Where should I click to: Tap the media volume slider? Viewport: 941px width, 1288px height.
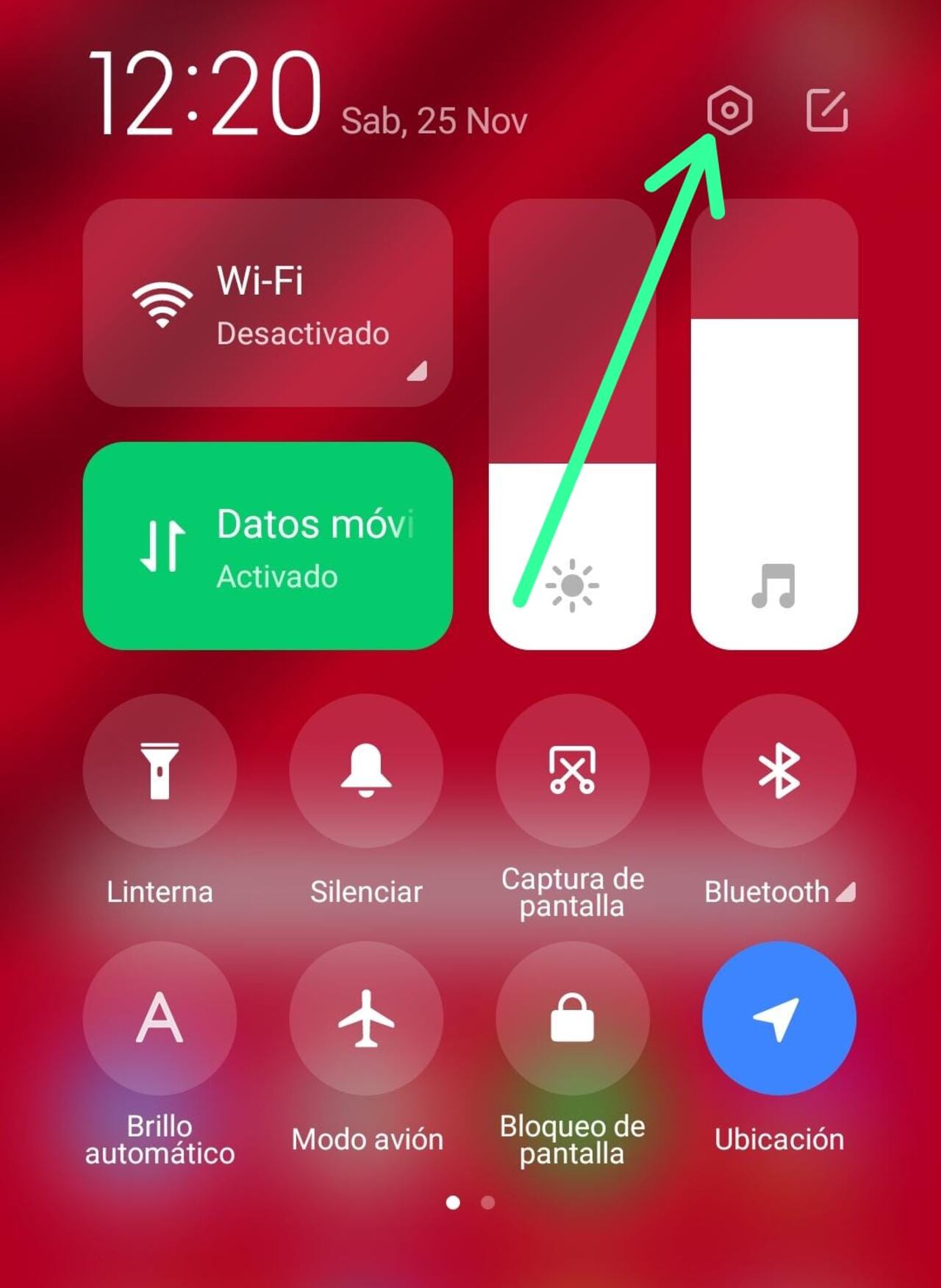coord(774,424)
